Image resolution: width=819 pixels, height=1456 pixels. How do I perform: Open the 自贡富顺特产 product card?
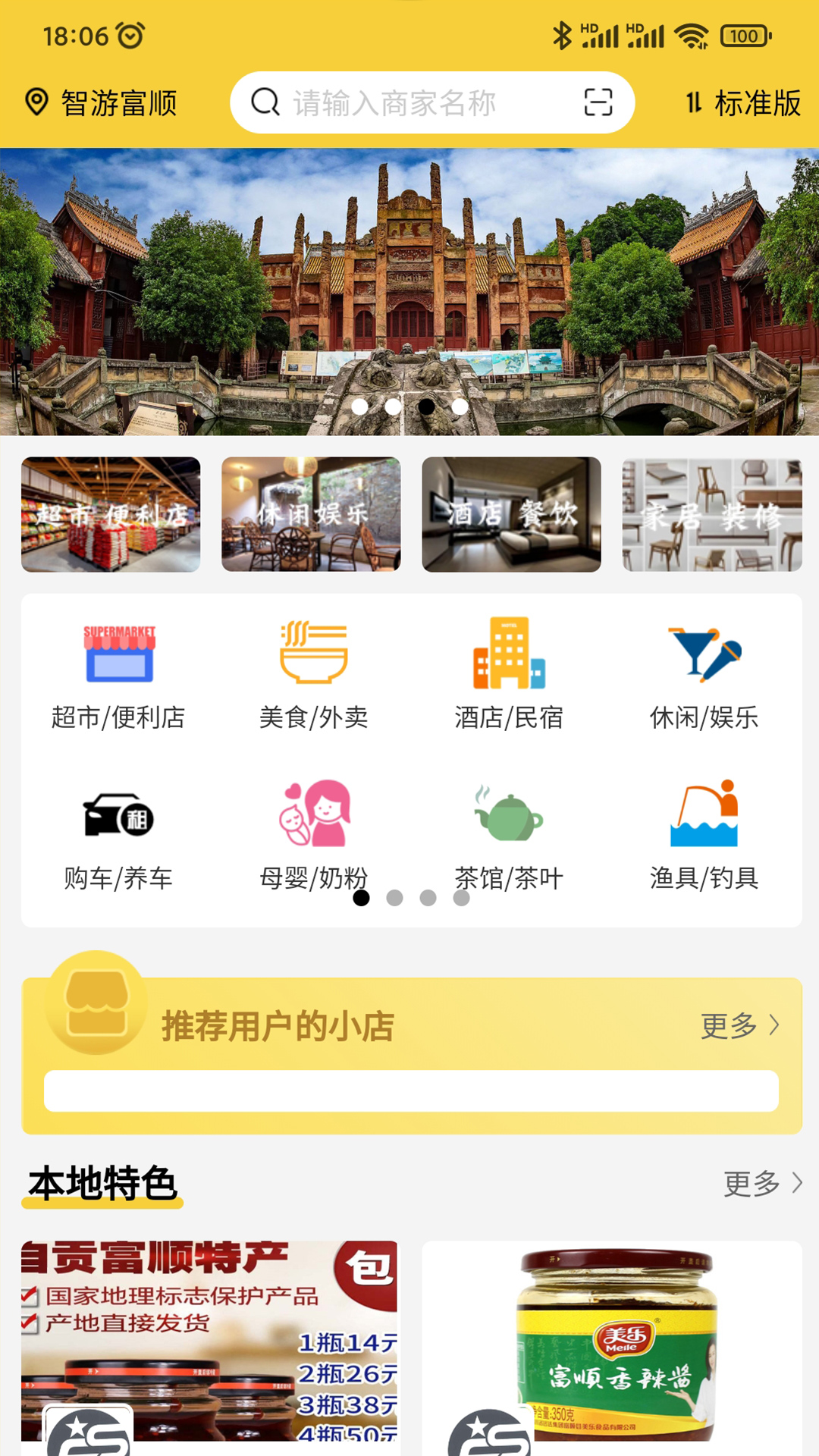click(212, 1342)
